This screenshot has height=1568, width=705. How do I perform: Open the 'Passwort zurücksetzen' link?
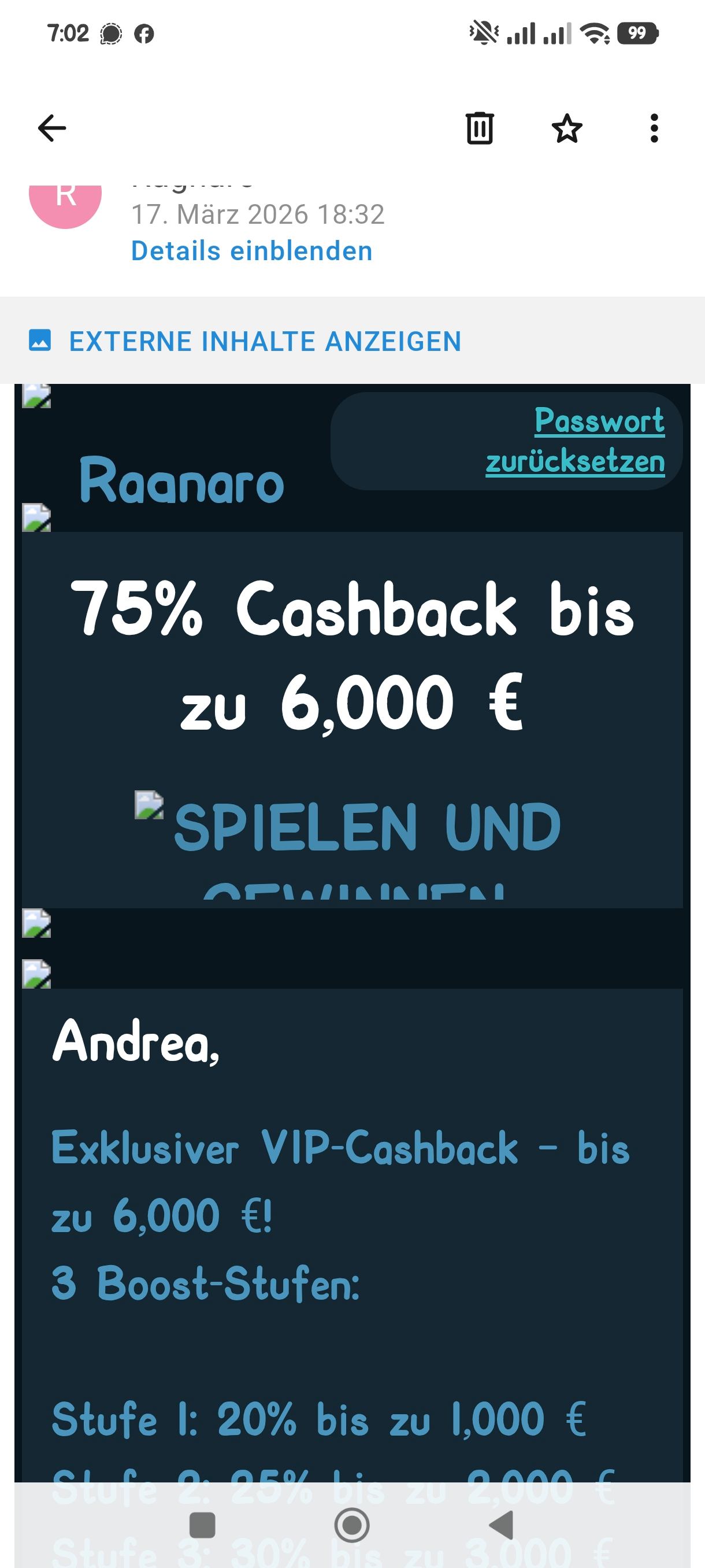[575, 441]
